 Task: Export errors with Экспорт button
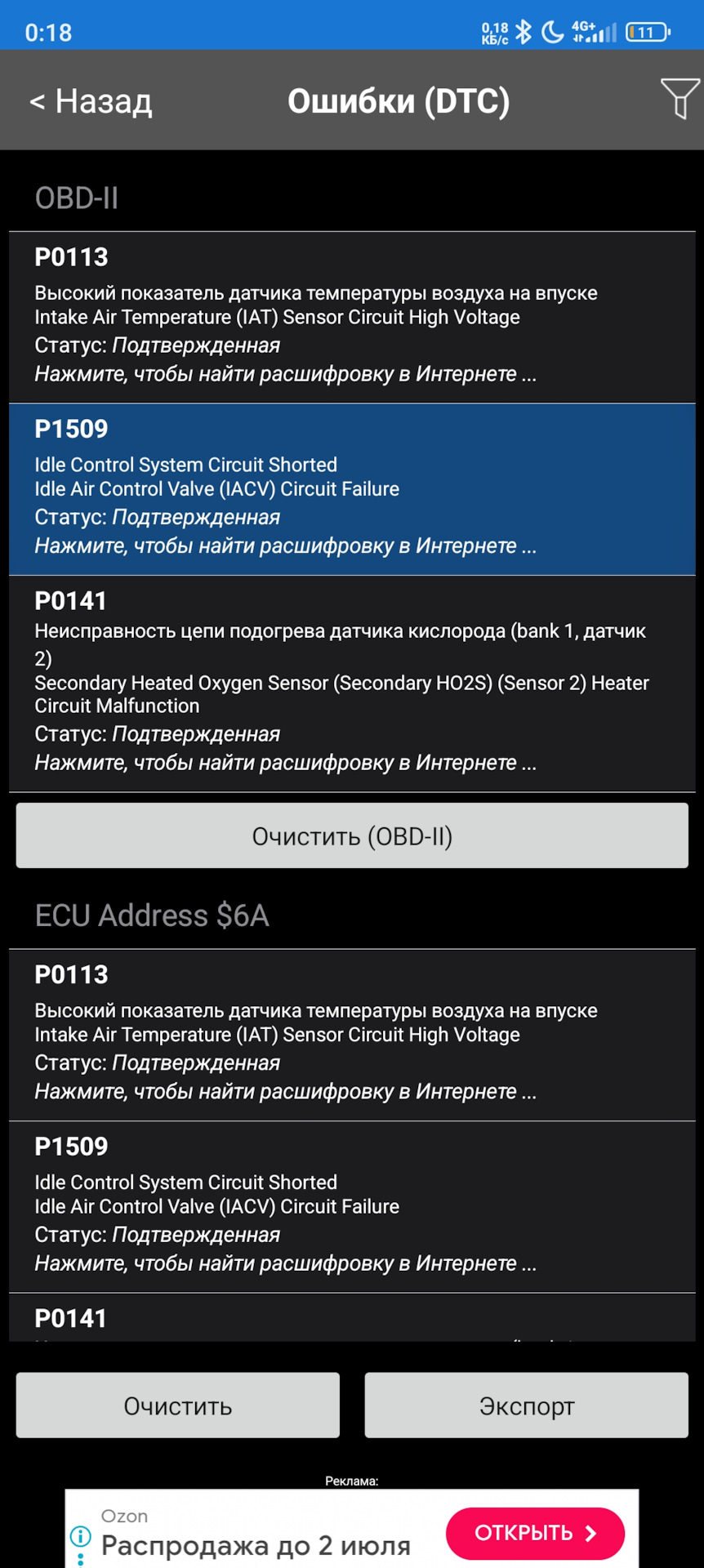click(527, 1405)
